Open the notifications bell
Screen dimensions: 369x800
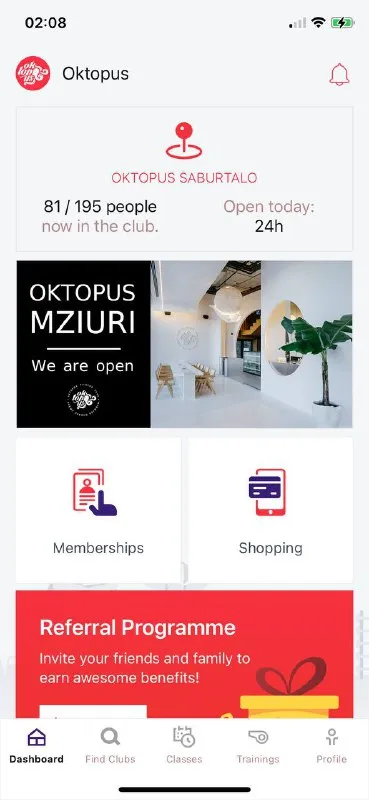(x=339, y=74)
